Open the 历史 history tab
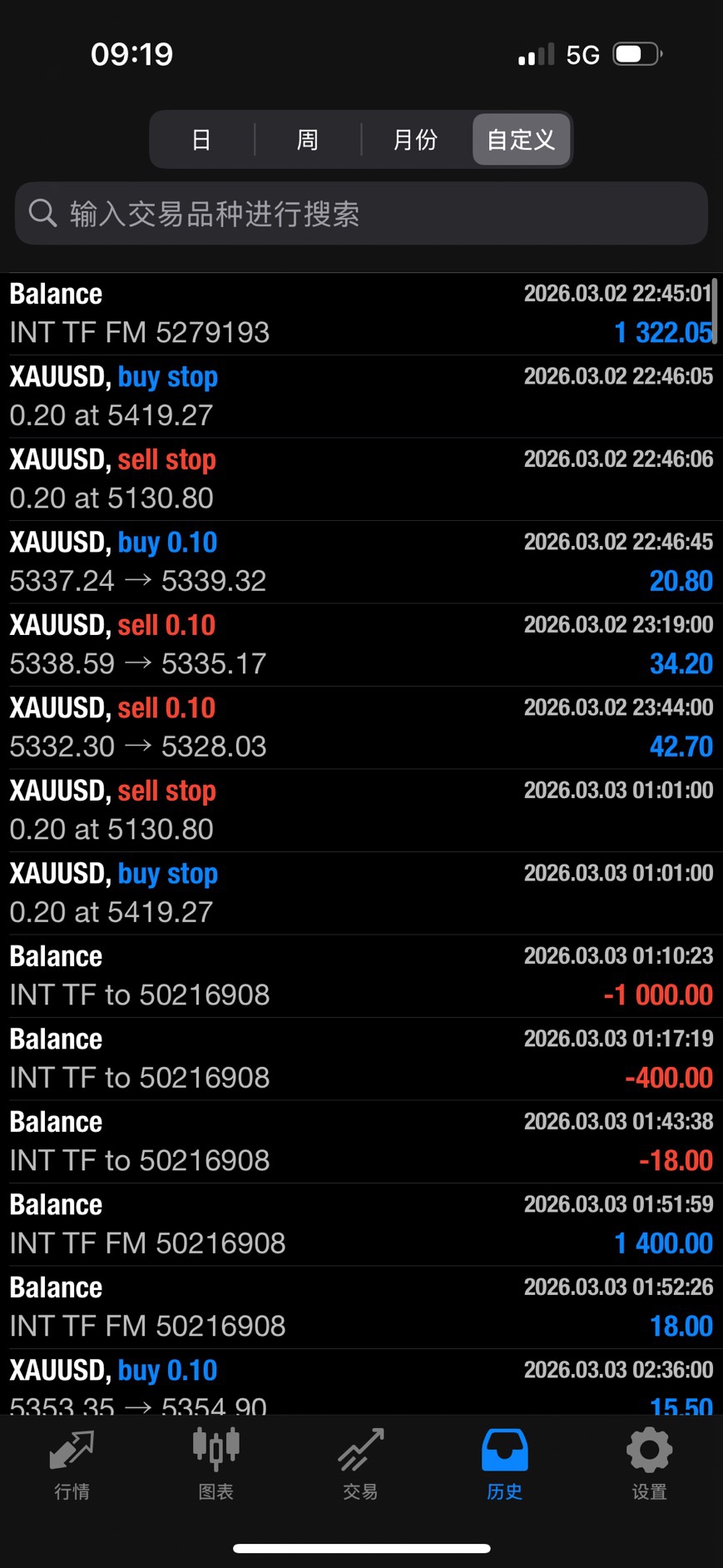This screenshot has width=723, height=1568. pos(505,1463)
